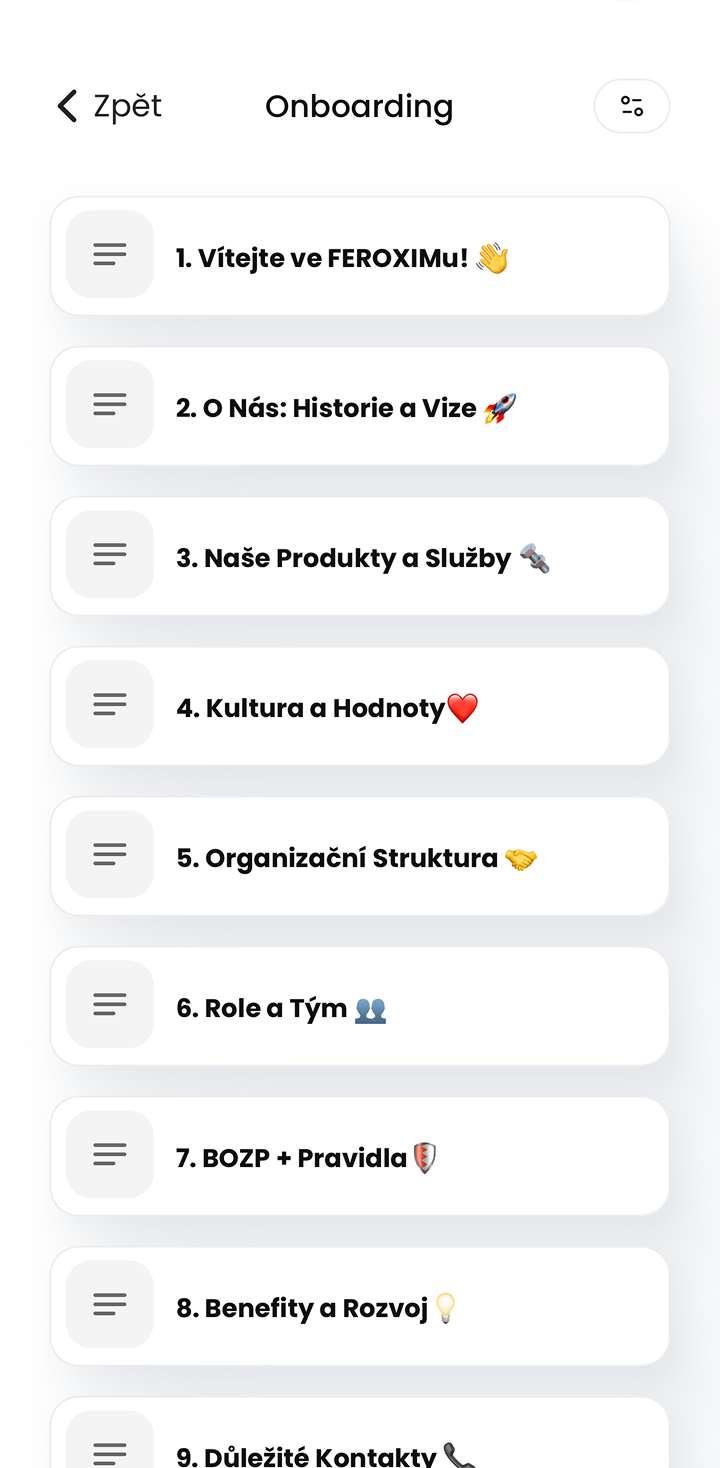Select 7. BOZP + Pravidla
Screen dimensions: 720x1468
(x=359, y=1157)
